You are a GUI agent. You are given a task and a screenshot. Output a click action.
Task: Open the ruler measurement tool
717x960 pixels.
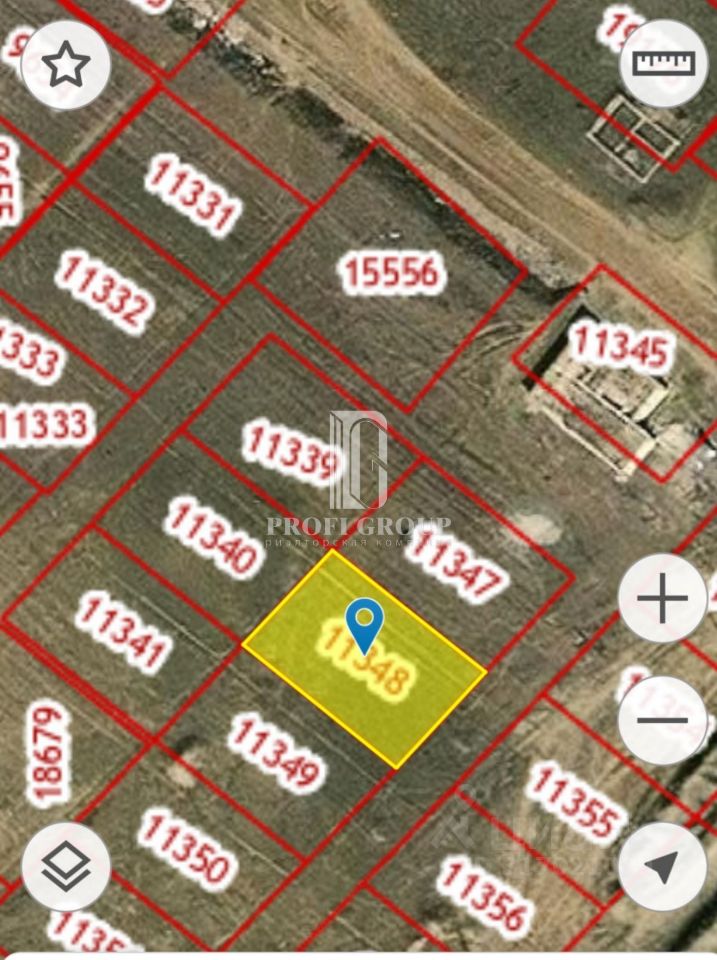(x=663, y=63)
